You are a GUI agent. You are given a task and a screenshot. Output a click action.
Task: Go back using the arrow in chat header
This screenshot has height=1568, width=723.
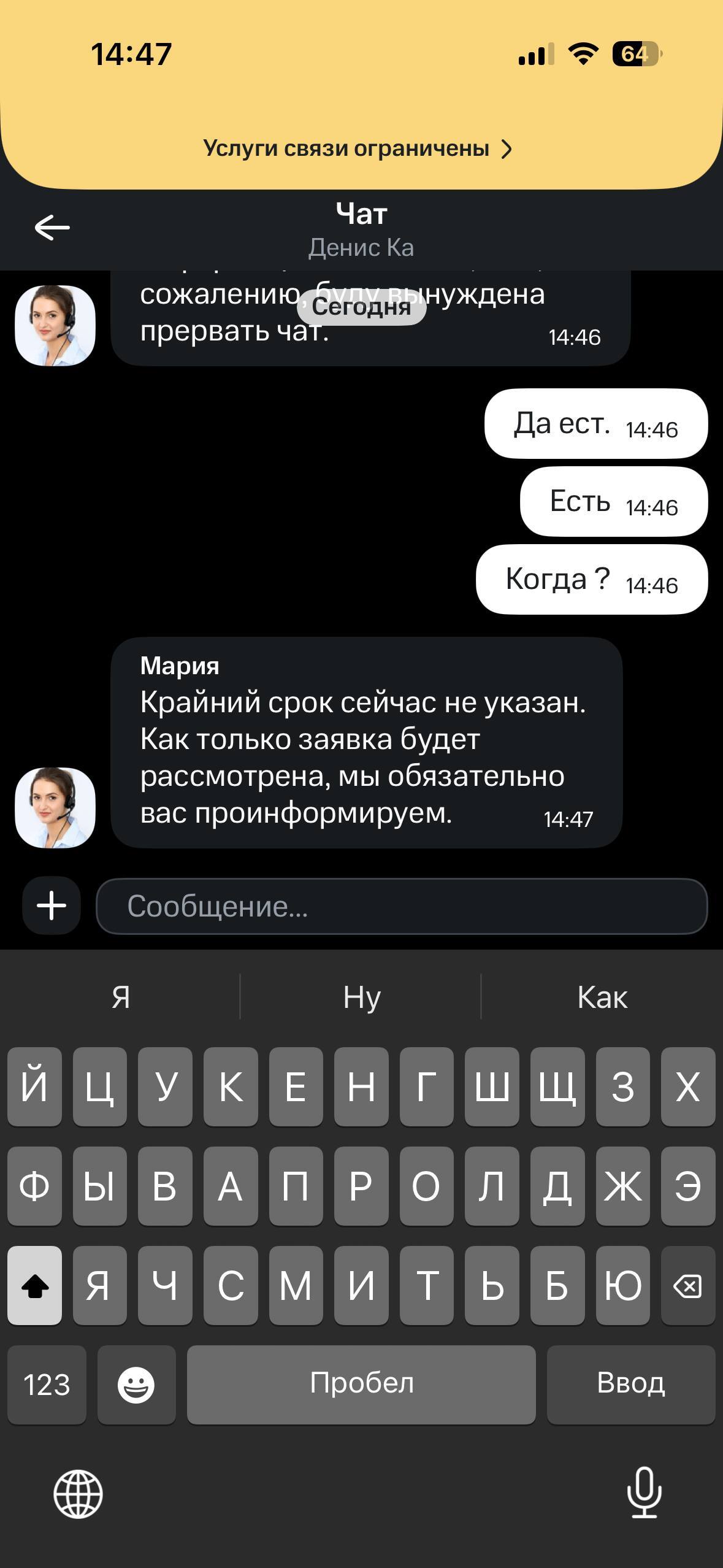tap(52, 228)
